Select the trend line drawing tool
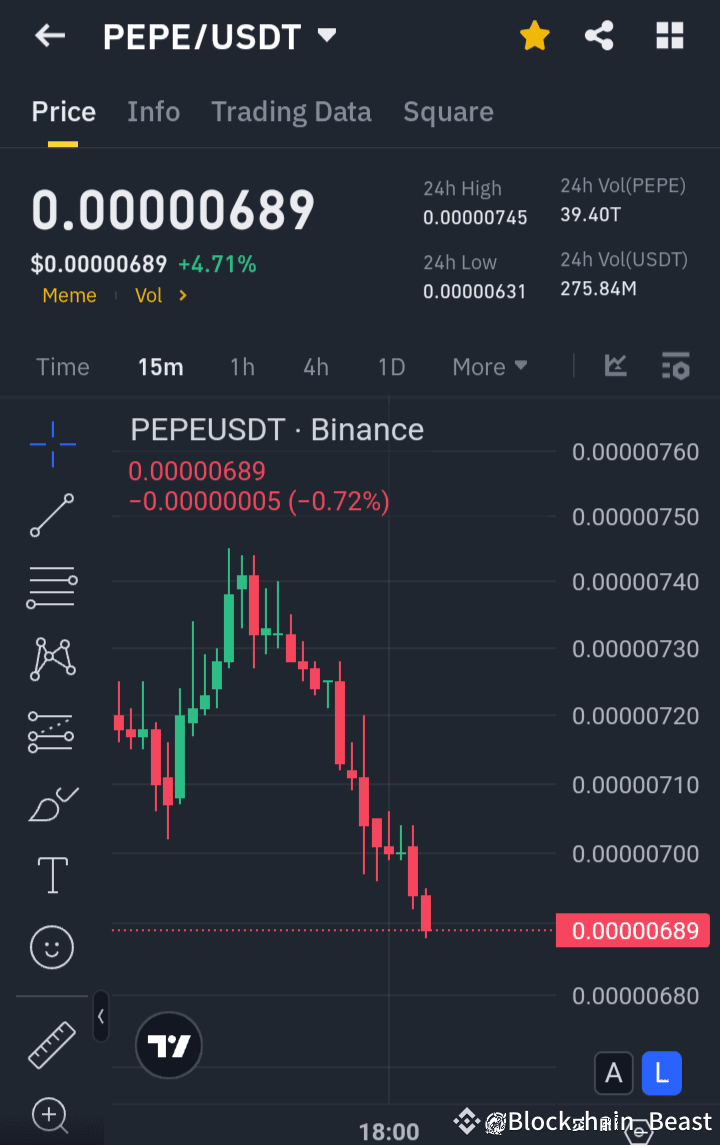 (x=51, y=516)
